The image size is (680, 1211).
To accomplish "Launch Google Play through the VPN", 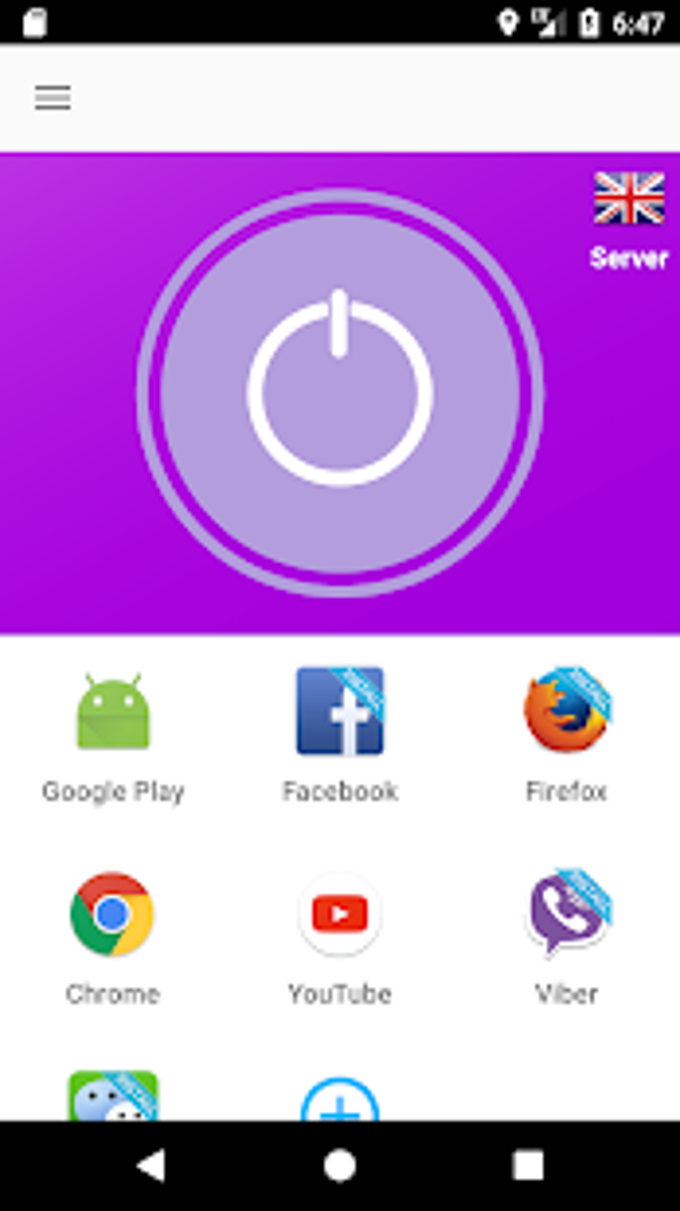I will click(113, 714).
